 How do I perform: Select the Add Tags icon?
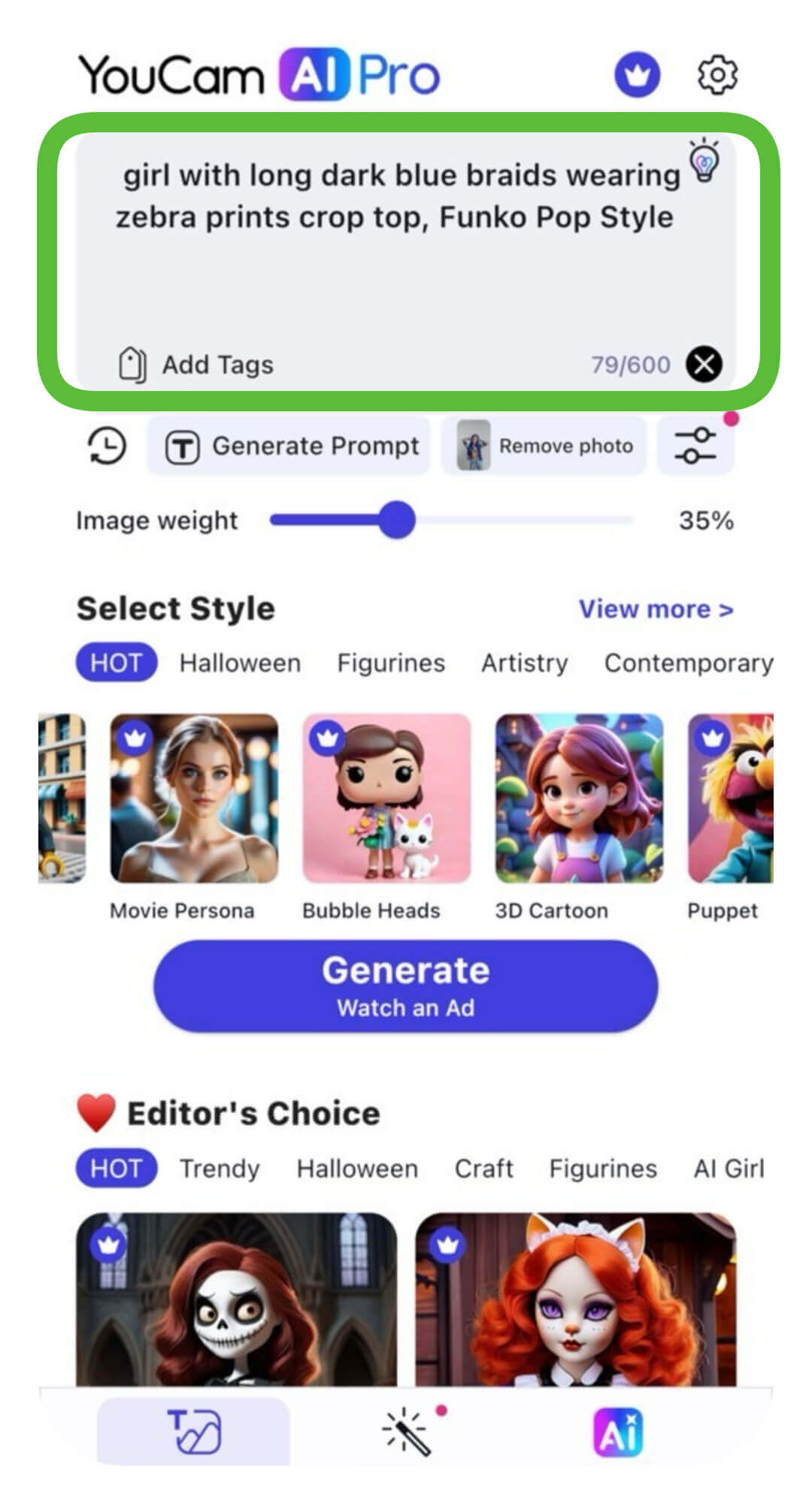pyautogui.click(x=132, y=365)
